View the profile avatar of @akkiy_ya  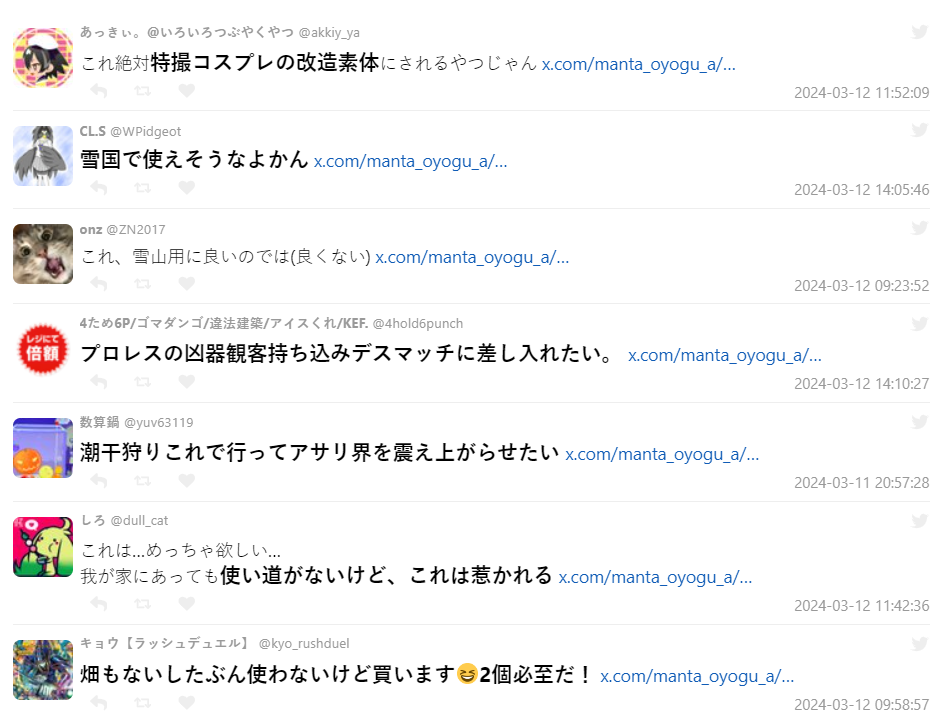tap(43, 57)
